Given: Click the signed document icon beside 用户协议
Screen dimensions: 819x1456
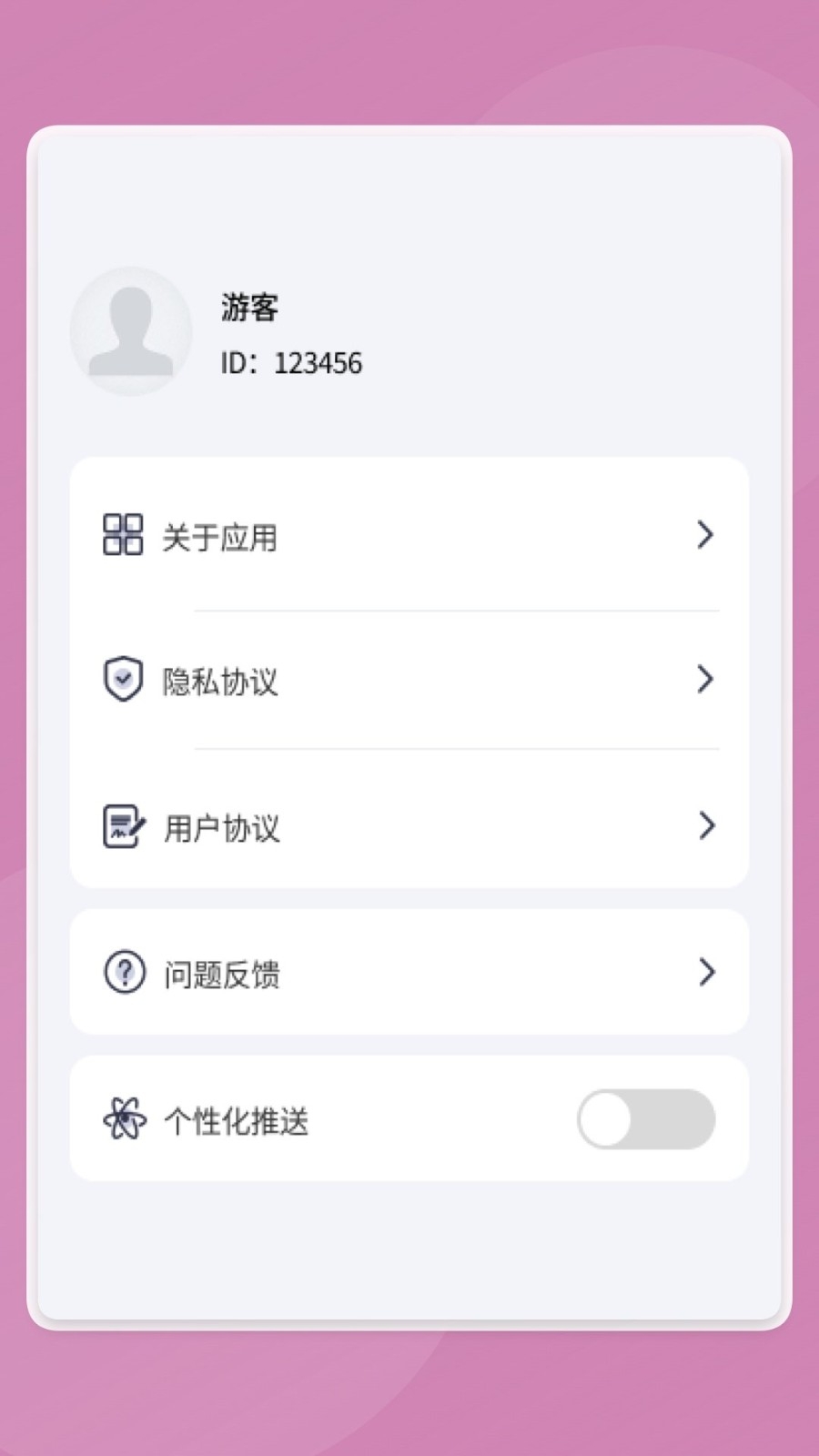Looking at the screenshot, I should (122, 826).
